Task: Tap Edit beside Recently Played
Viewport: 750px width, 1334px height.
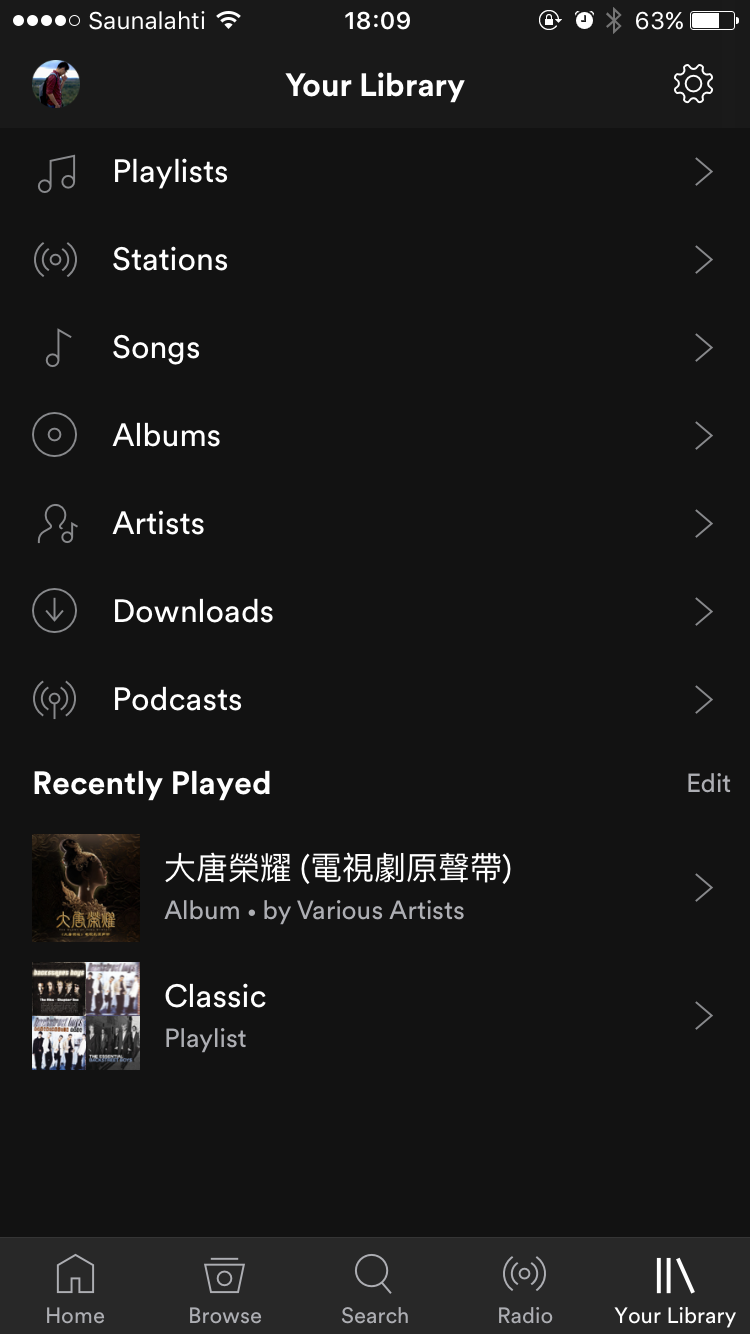Action: point(708,783)
